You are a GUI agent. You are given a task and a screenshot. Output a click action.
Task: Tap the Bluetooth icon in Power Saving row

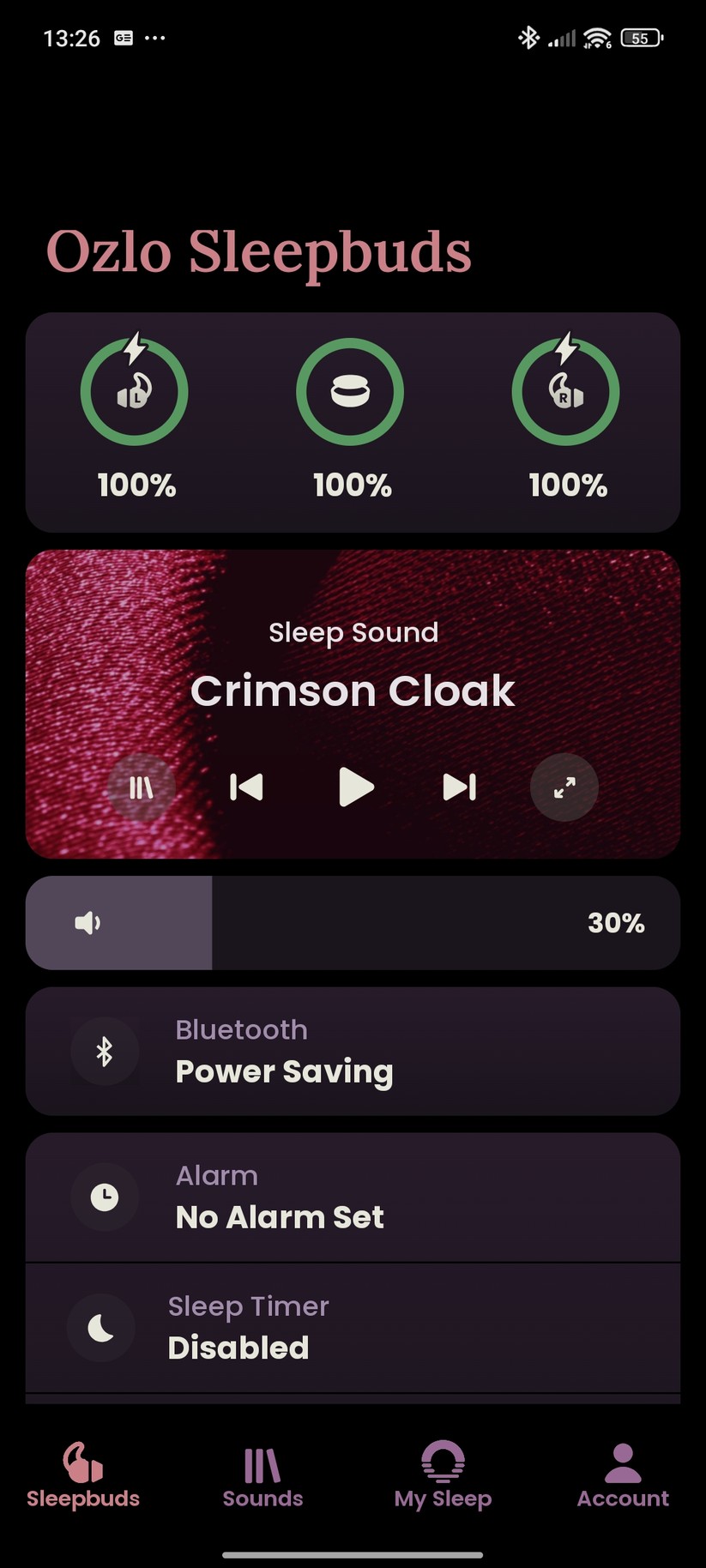(105, 1050)
